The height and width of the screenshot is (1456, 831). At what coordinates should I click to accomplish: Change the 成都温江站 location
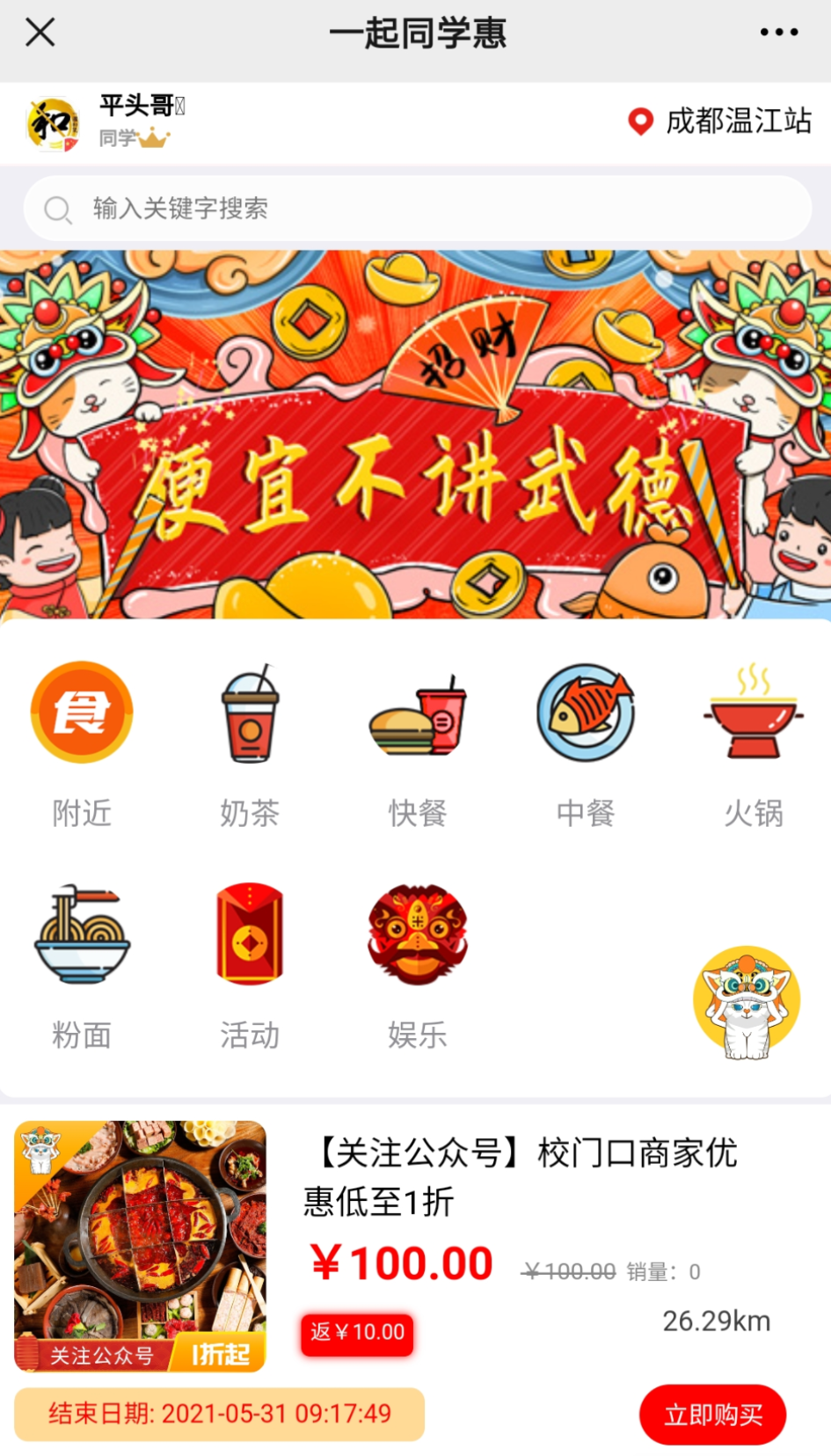click(721, 121)
